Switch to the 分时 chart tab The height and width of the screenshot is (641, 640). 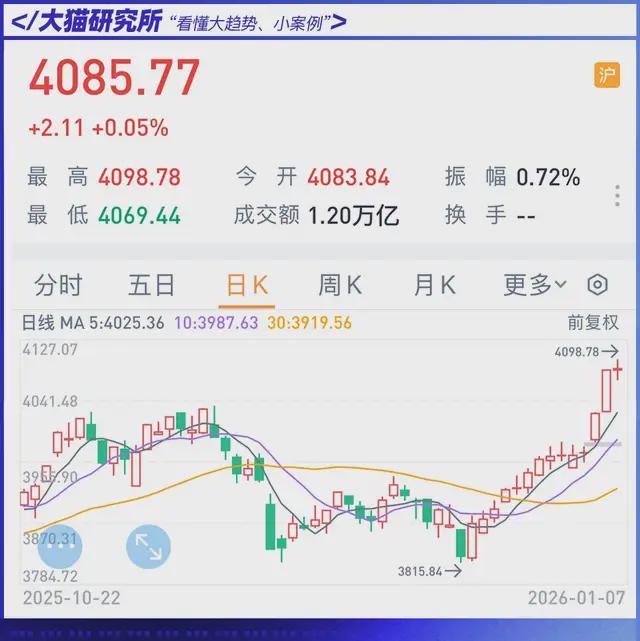[58, 285]
